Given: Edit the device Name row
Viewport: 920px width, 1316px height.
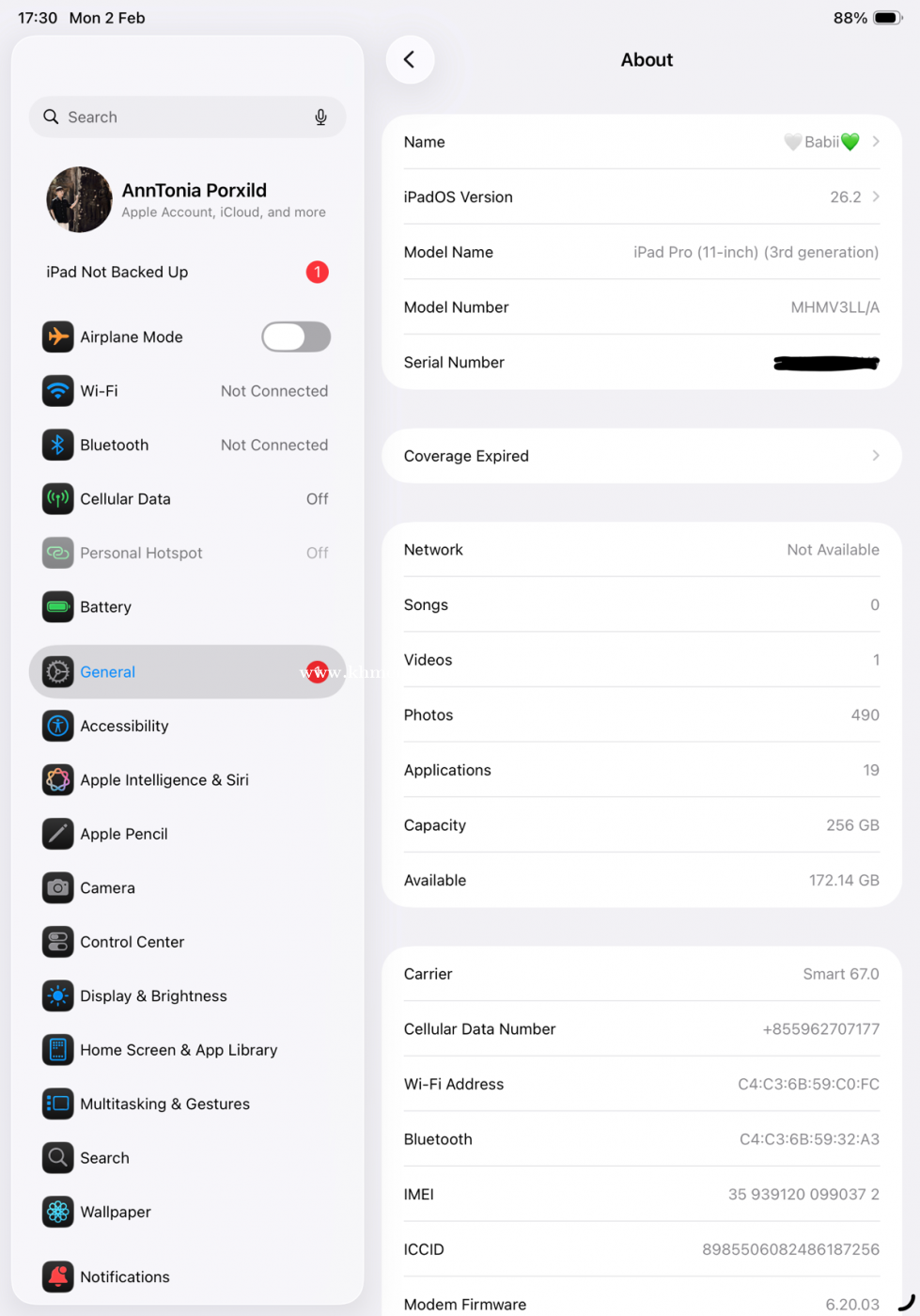Looking at the screenshot, I should point(641,142).
